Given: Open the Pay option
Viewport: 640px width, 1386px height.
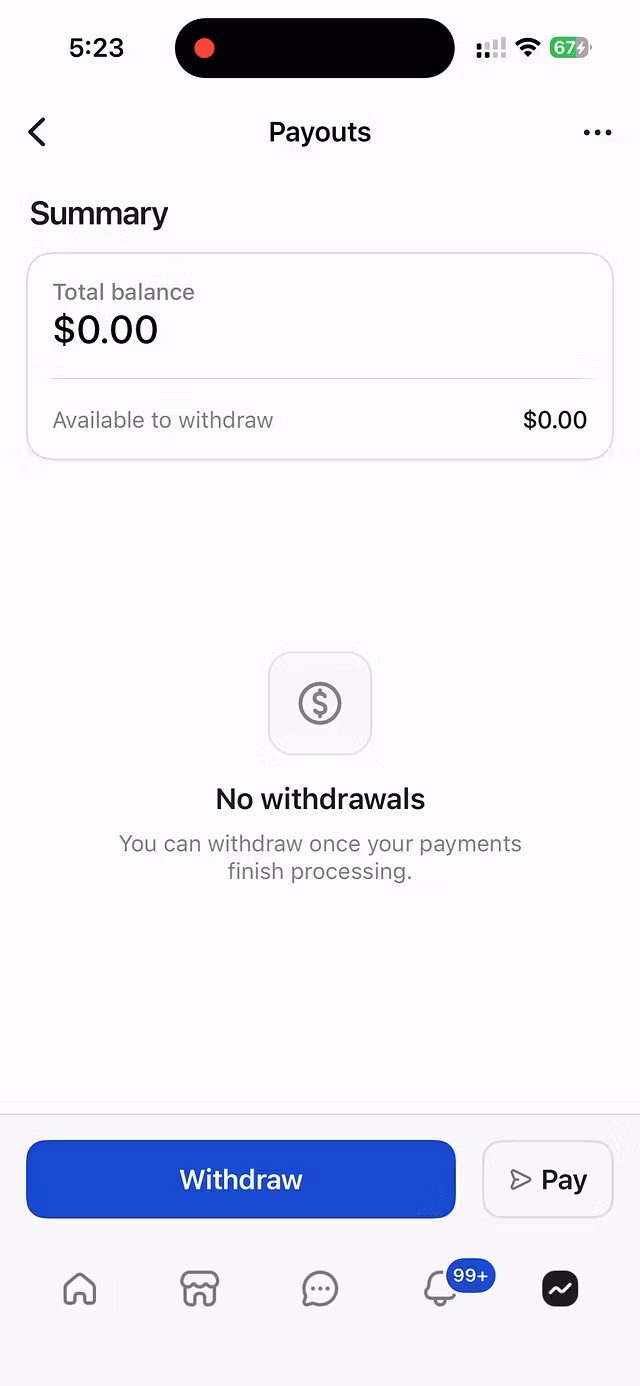Looking at the screenshot, I should click(x=548, y=1180).
